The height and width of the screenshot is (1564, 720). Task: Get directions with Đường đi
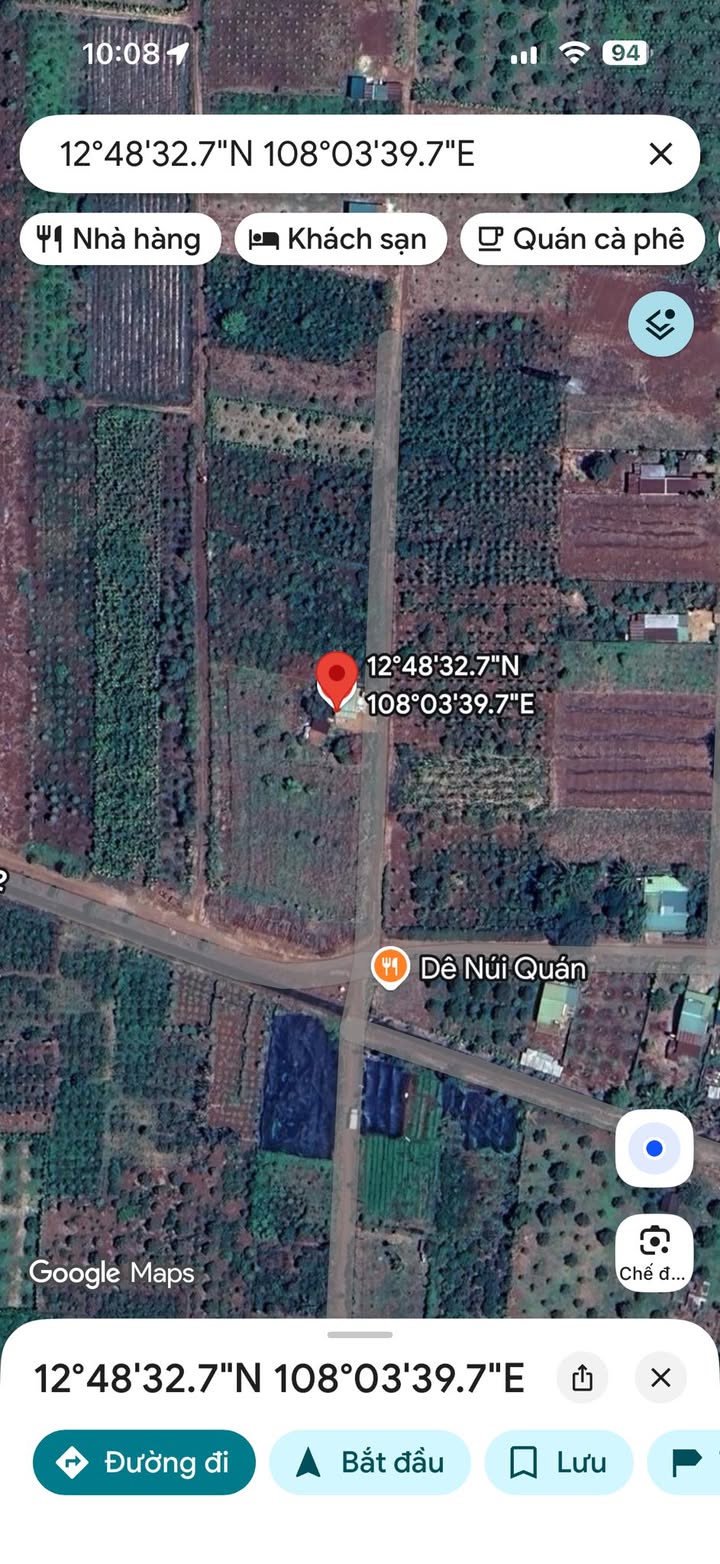pos(144,1462)
